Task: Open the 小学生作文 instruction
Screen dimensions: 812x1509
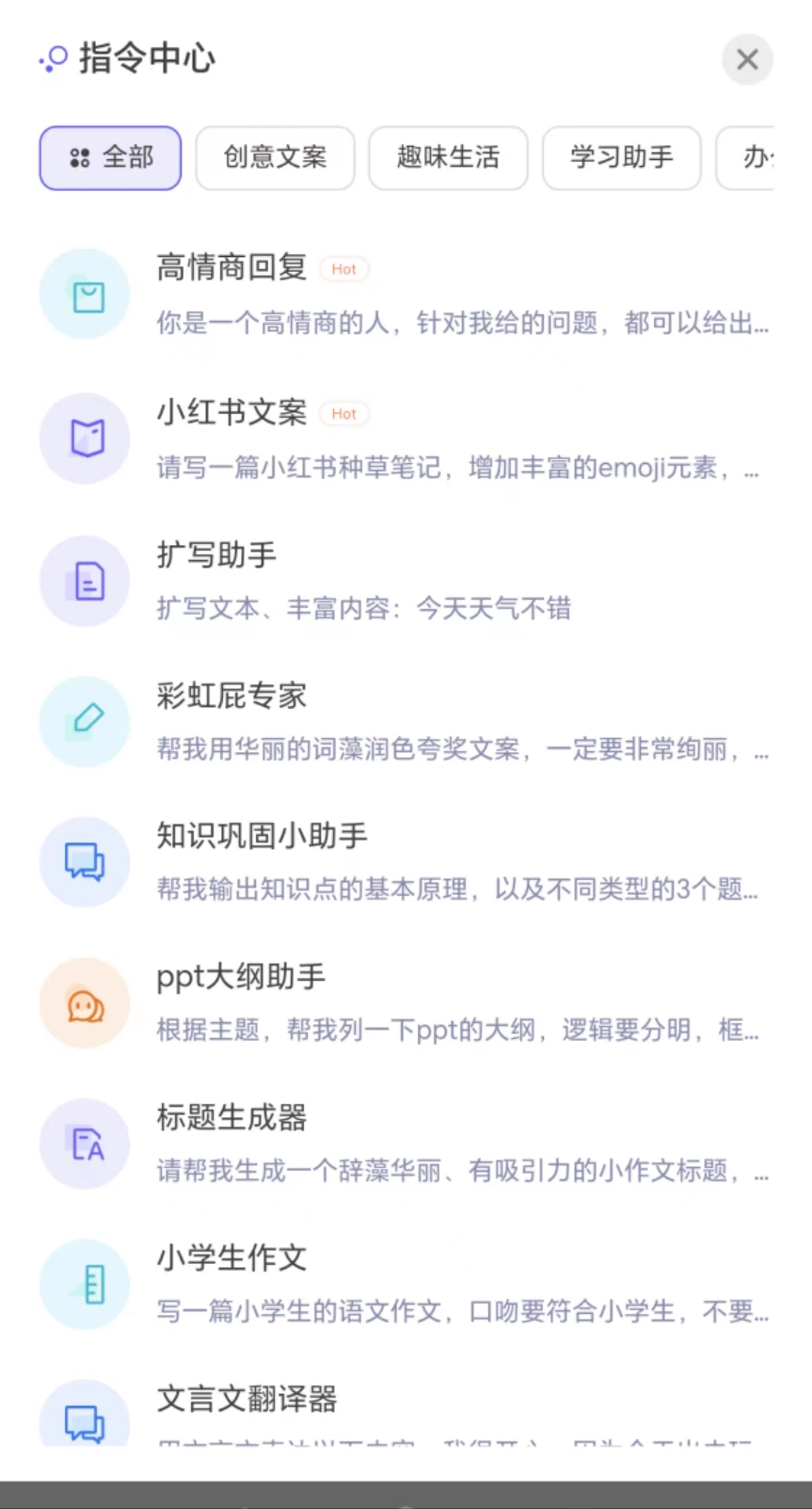Action: coord(406,1284)
